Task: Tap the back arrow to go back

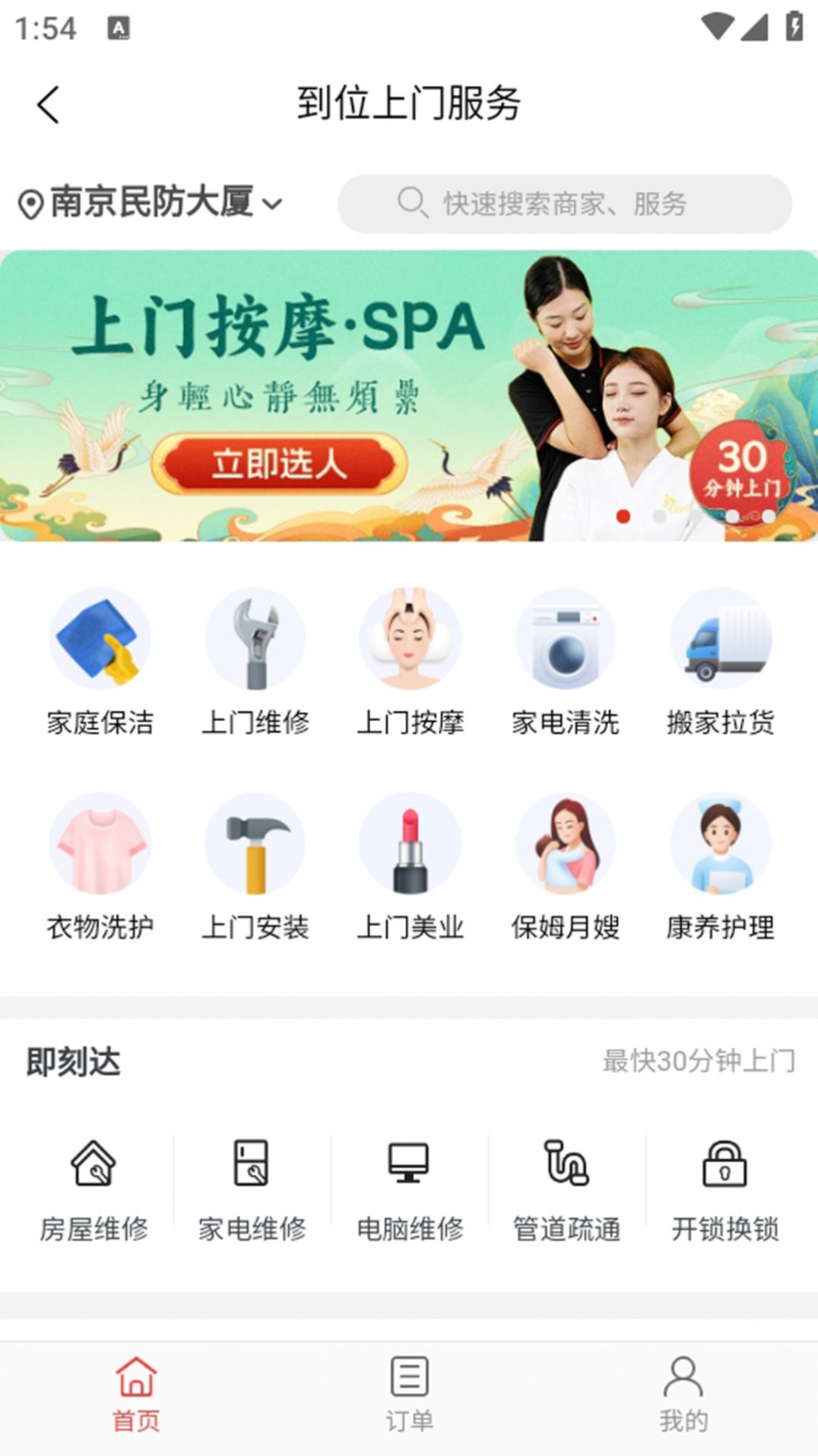Action: click(49, 104)
